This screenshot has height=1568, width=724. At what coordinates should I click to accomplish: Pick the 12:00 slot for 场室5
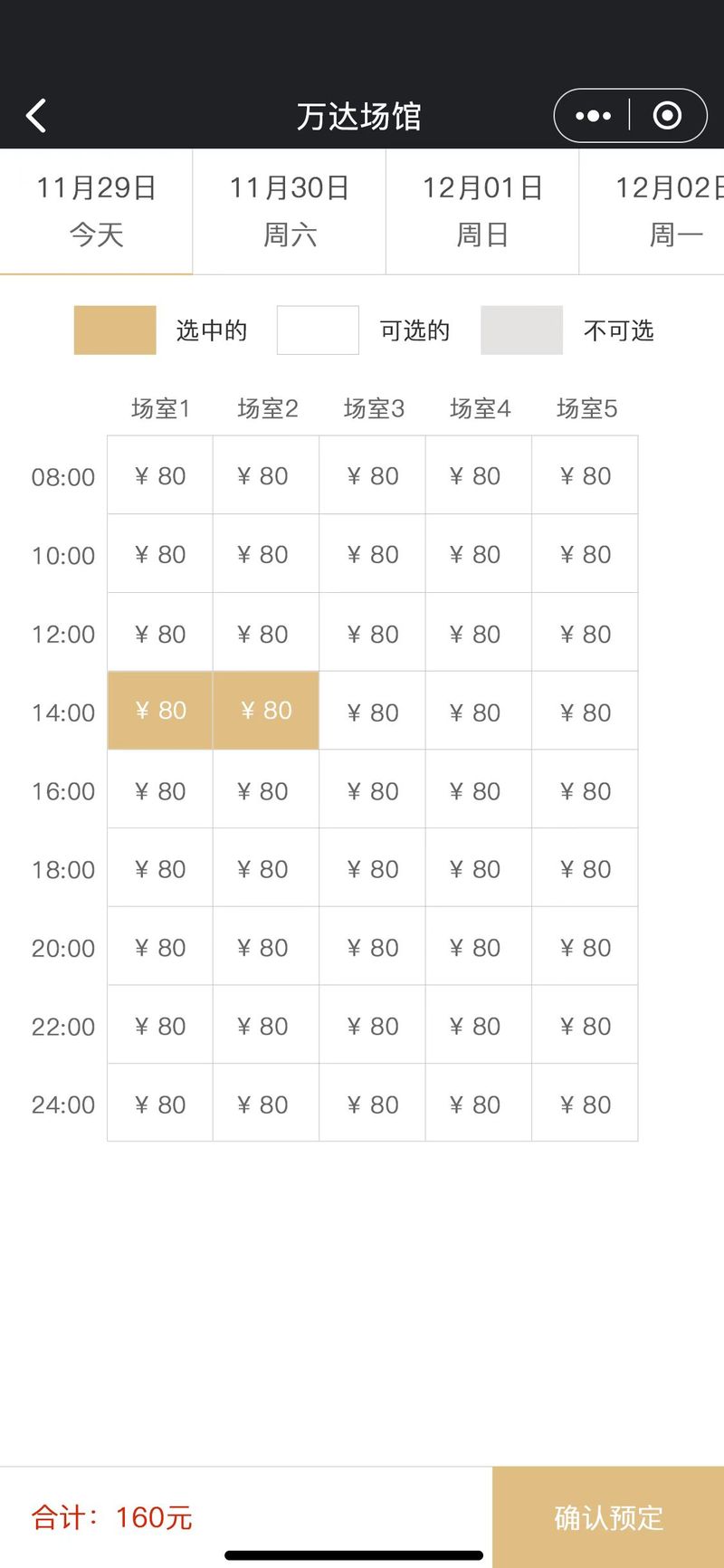(x=586, y=633)
